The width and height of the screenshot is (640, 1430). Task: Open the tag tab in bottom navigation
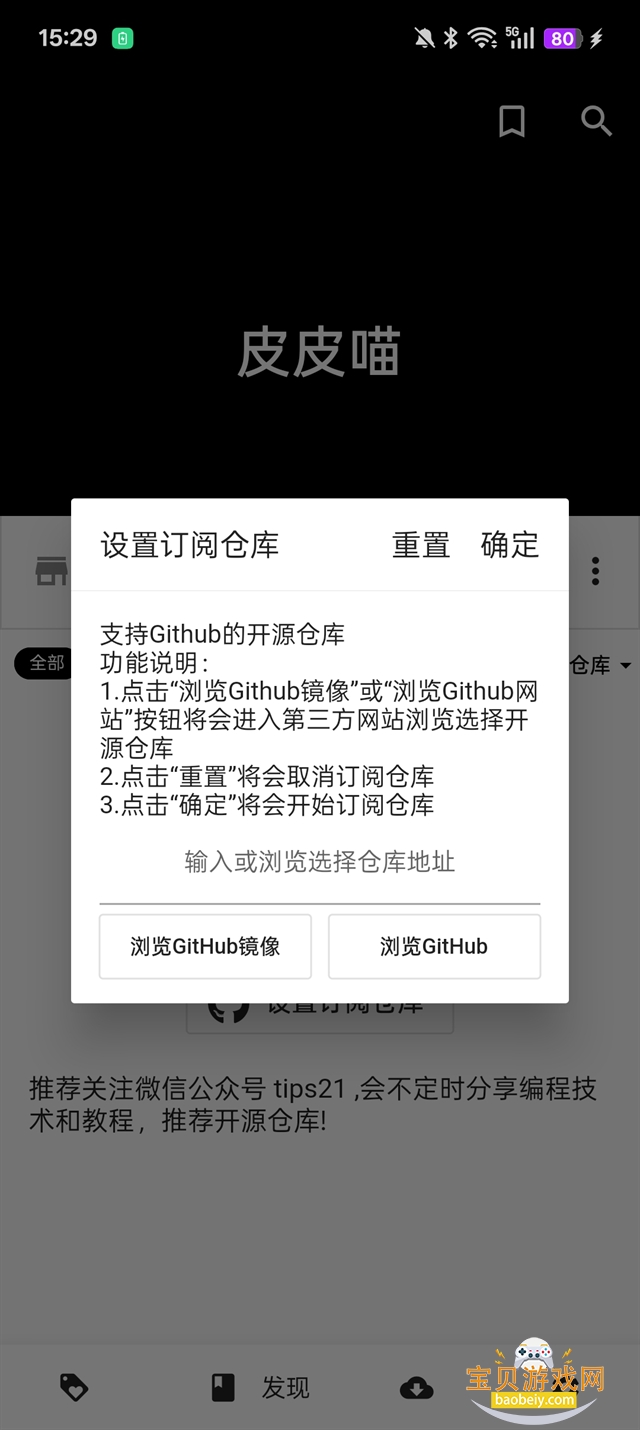tap(74, 1387)
